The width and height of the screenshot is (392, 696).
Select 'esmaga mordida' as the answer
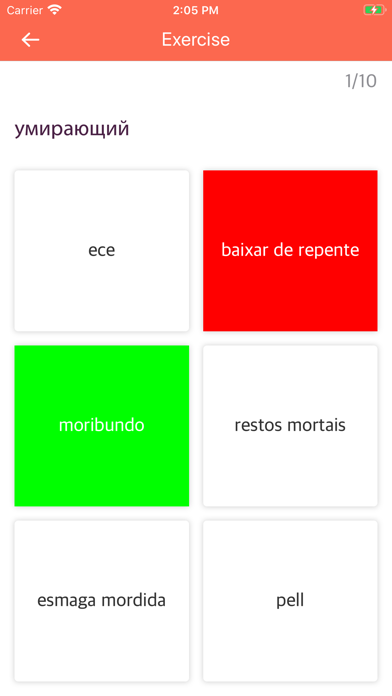(102, 601)
